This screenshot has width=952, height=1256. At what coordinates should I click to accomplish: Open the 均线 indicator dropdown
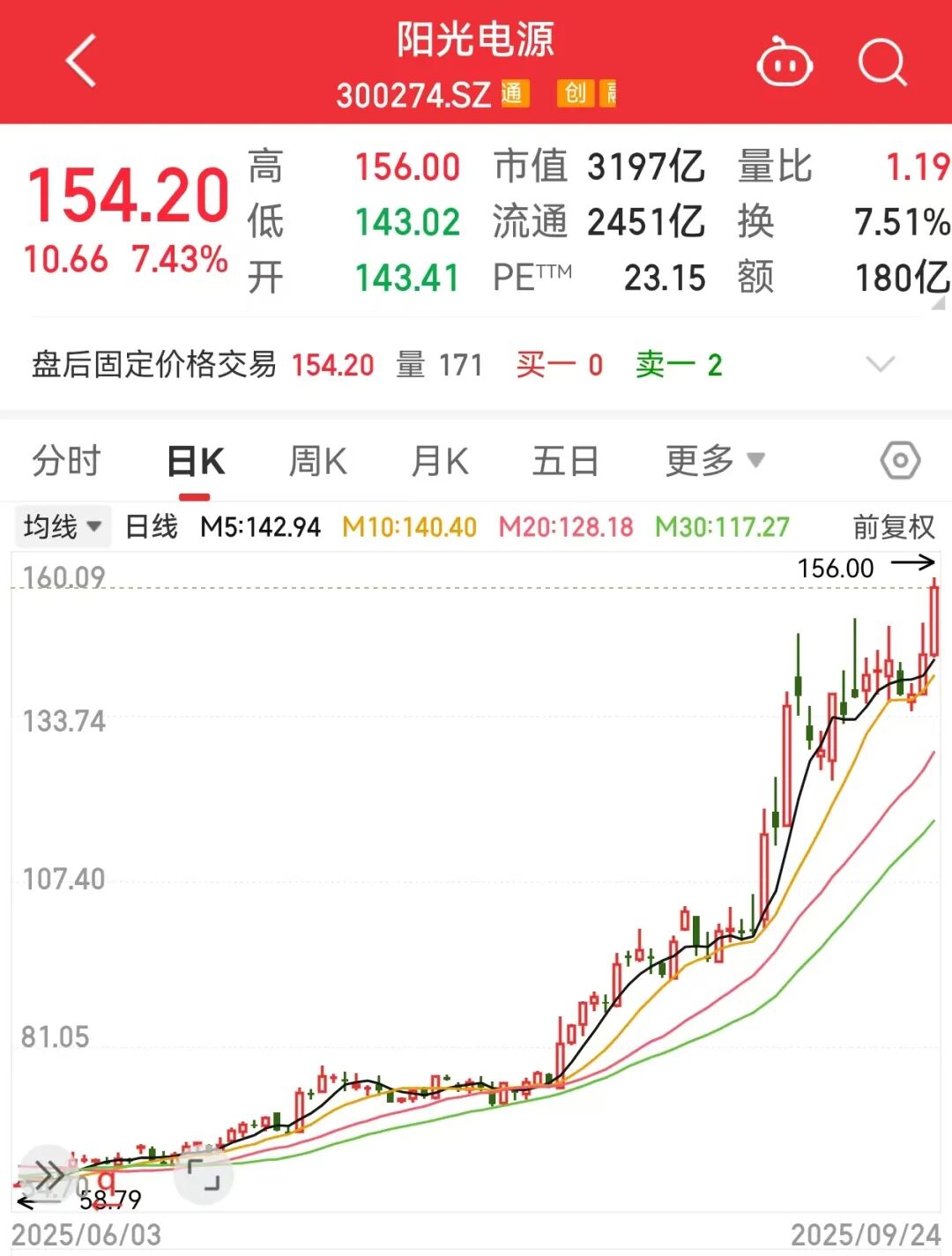click(62, 527)
